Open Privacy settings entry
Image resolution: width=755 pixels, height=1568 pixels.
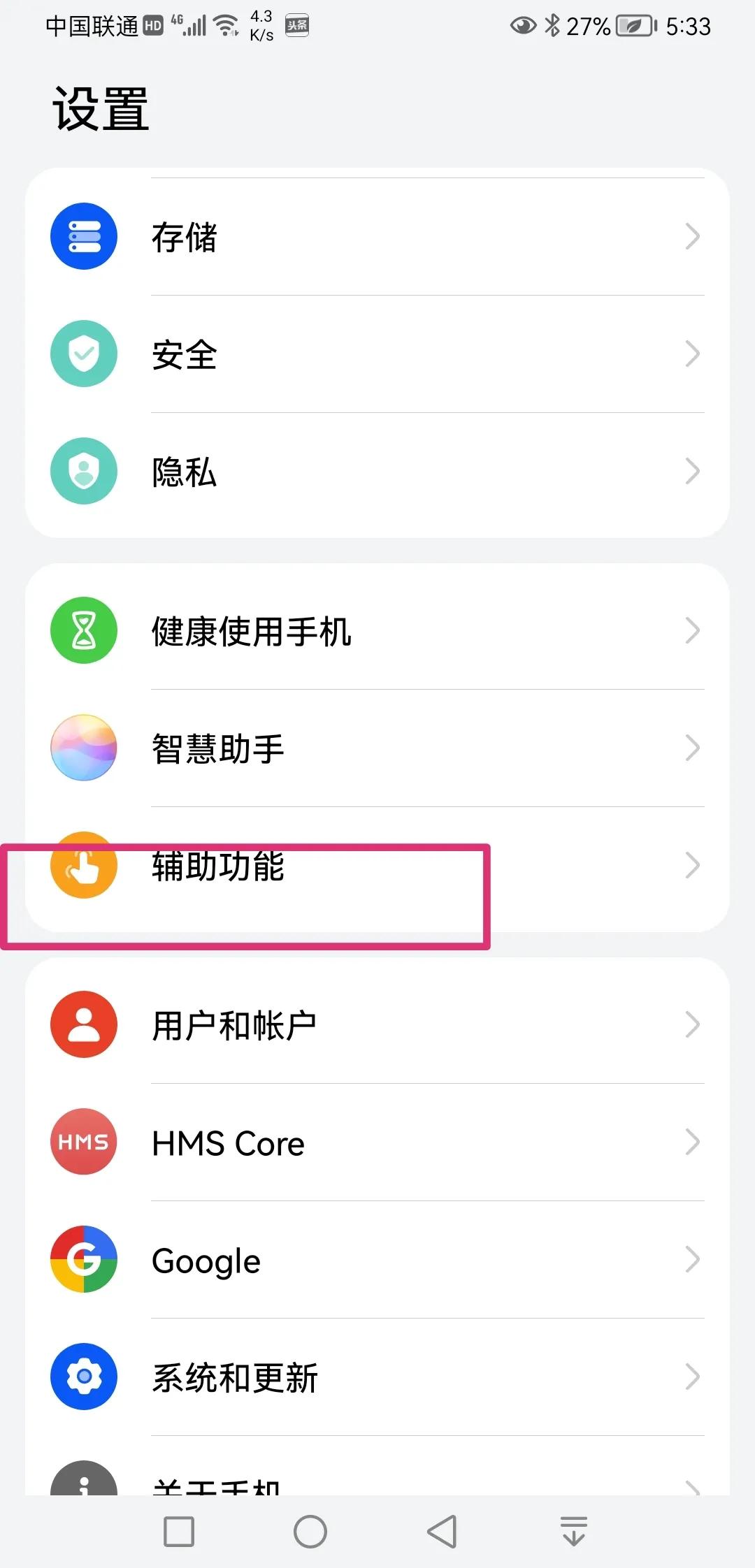(x=377, y=470)
